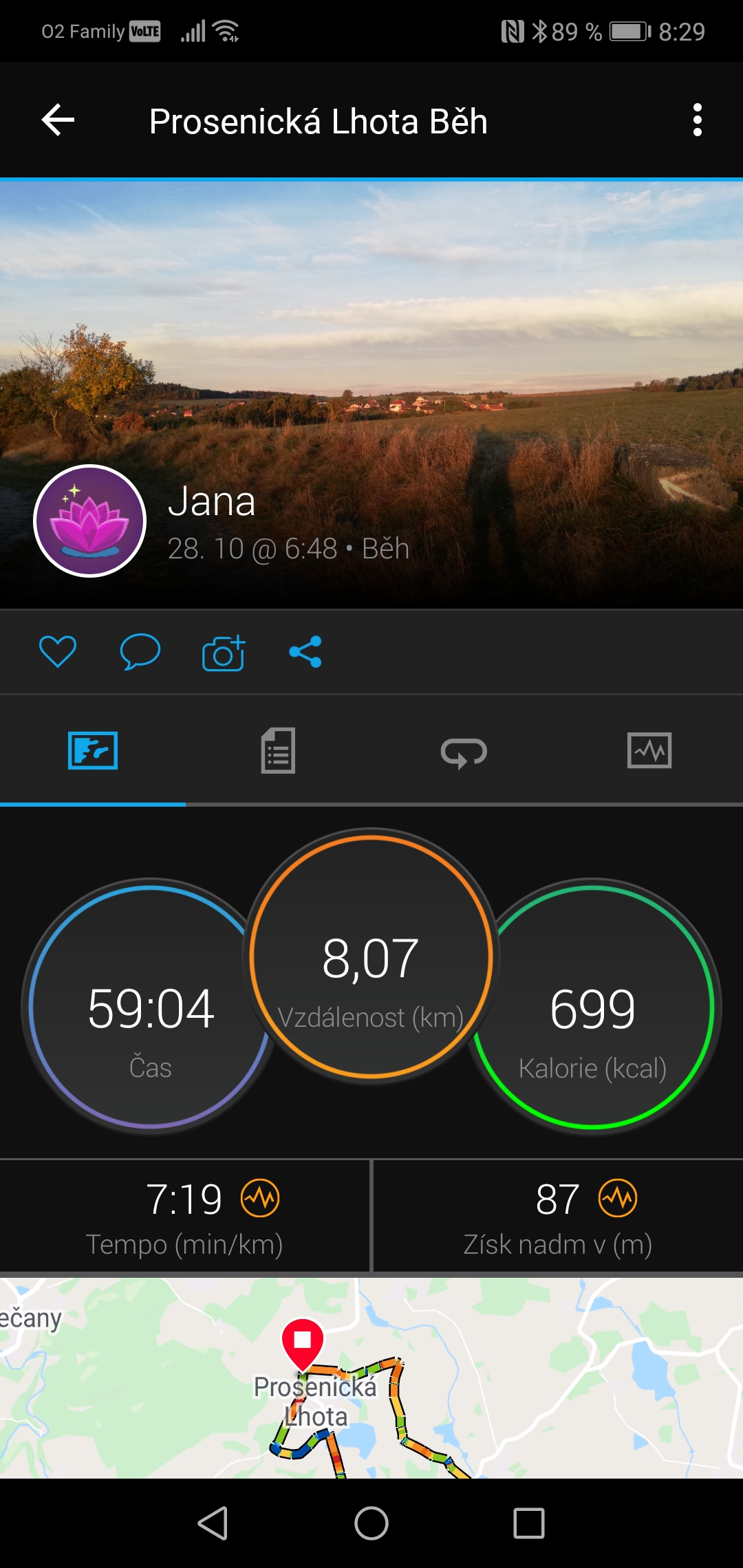This screenshot has height=1568, width=743.
Task: Open elevation chart icon beside 87
Action: 618,1199
